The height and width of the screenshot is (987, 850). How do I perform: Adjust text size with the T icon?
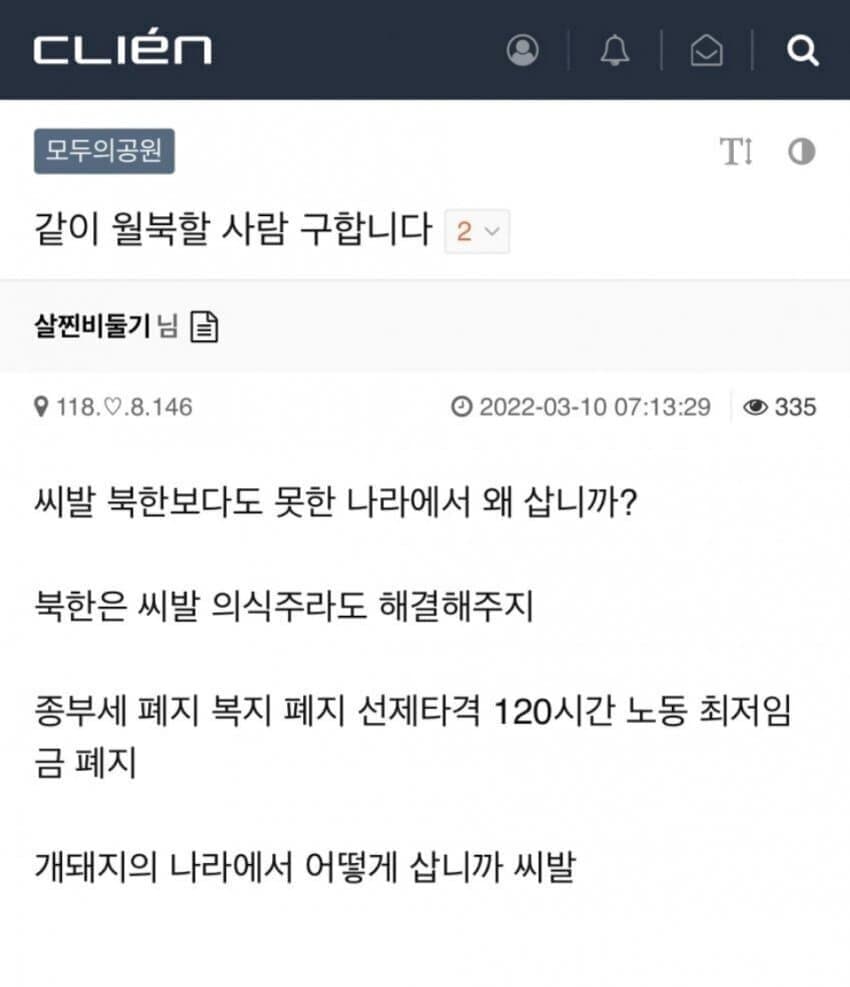click(736, 152)
